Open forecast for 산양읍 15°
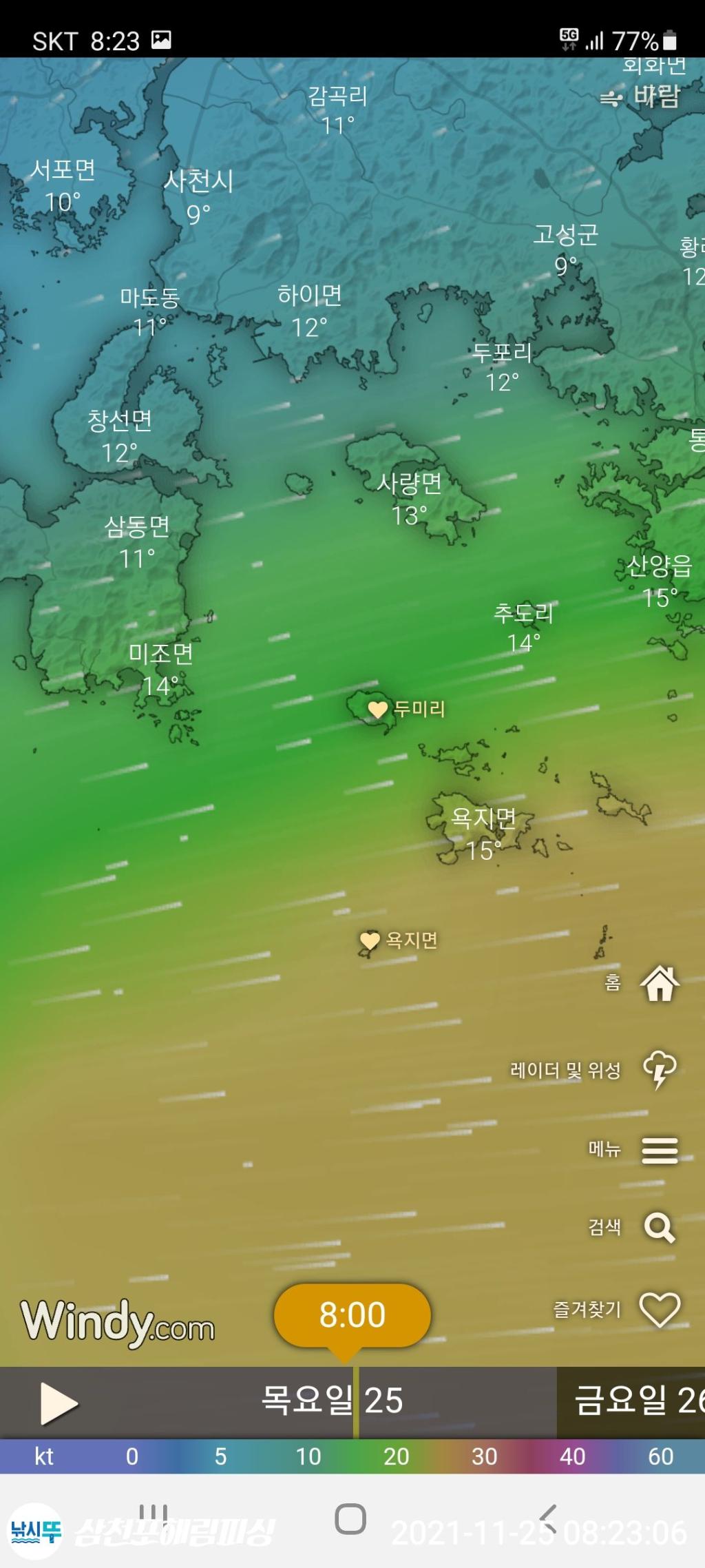Screen dimensions: 705x1568 (659, 581)
